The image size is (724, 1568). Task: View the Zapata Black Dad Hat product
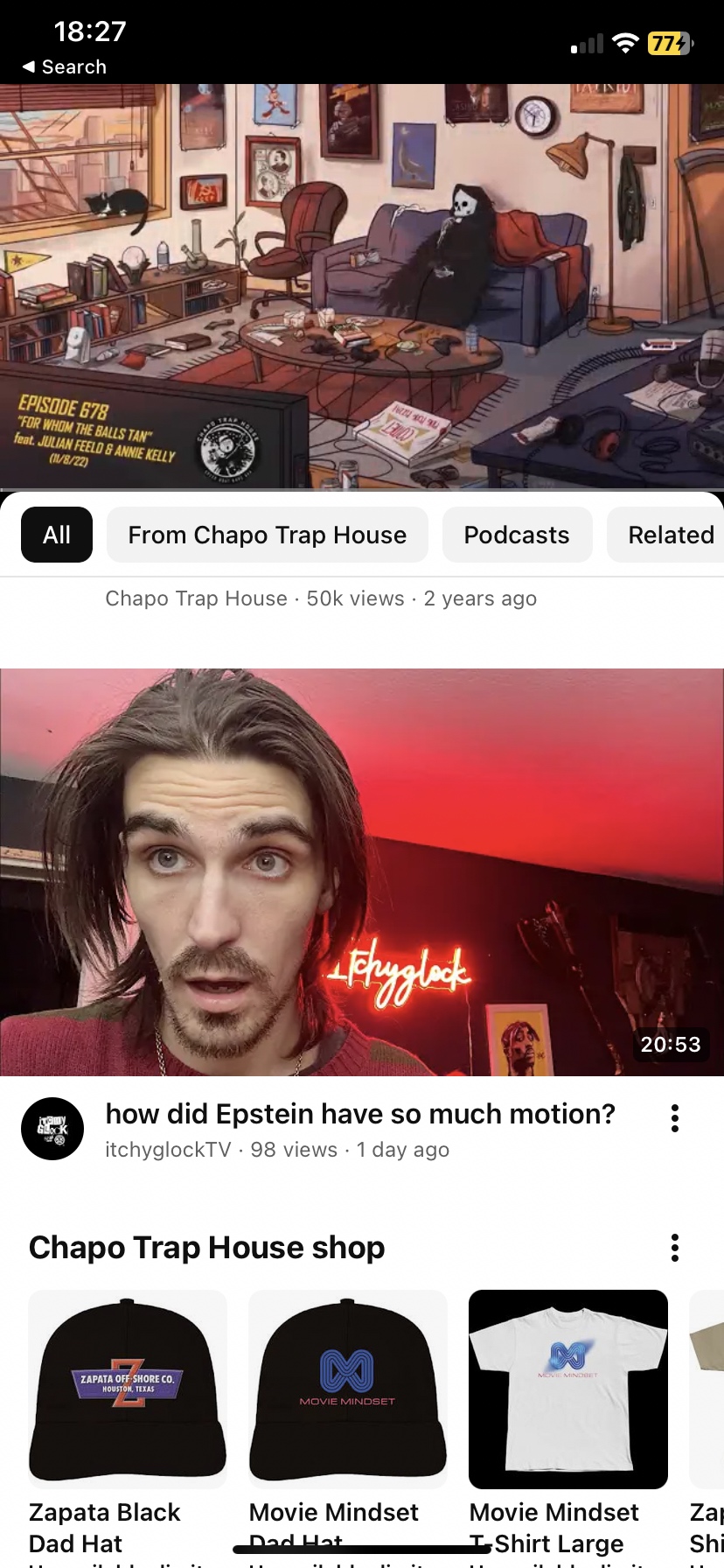click(x=128, y=1389)
